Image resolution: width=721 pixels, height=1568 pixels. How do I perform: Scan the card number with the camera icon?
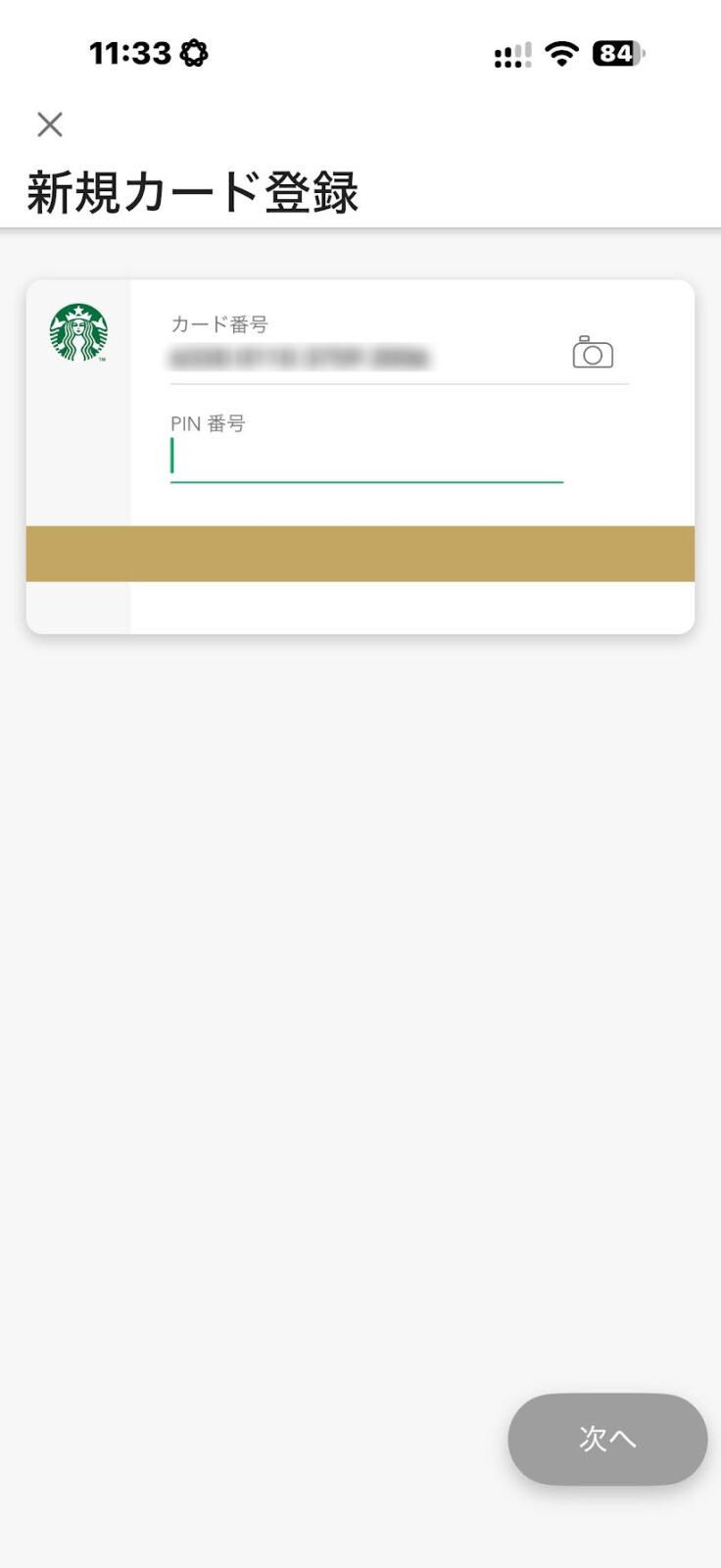pos(593,352)
